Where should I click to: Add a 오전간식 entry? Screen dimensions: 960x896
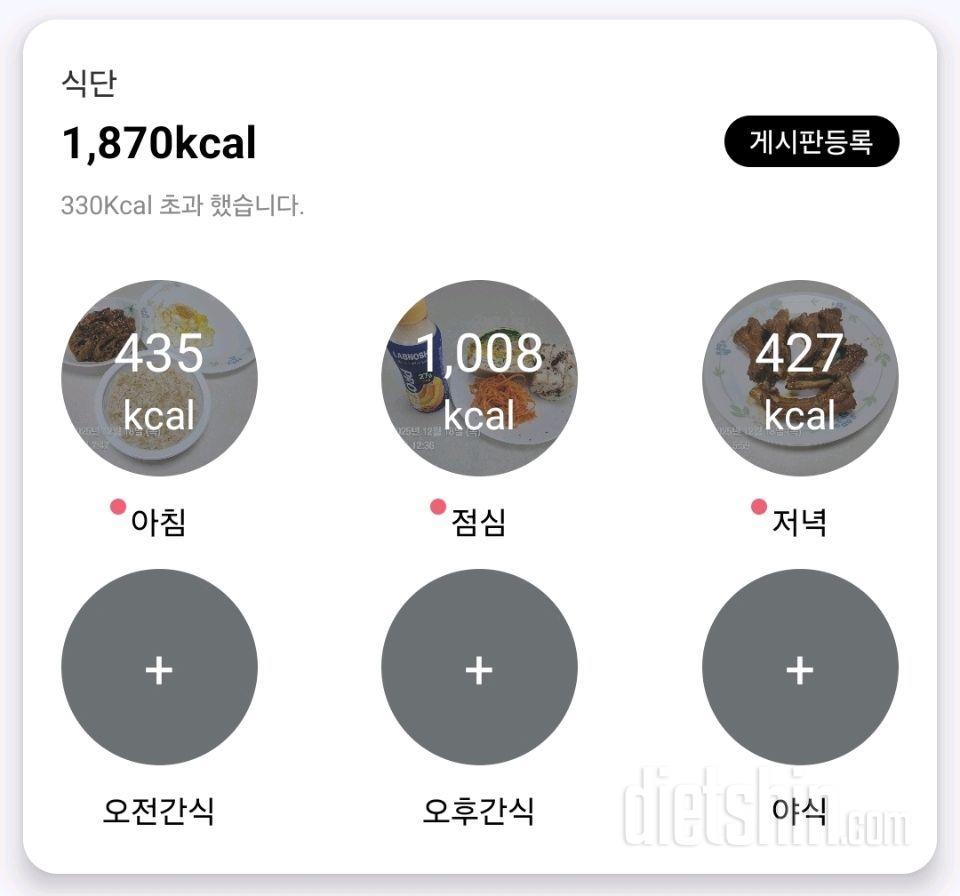click(159, 668)
